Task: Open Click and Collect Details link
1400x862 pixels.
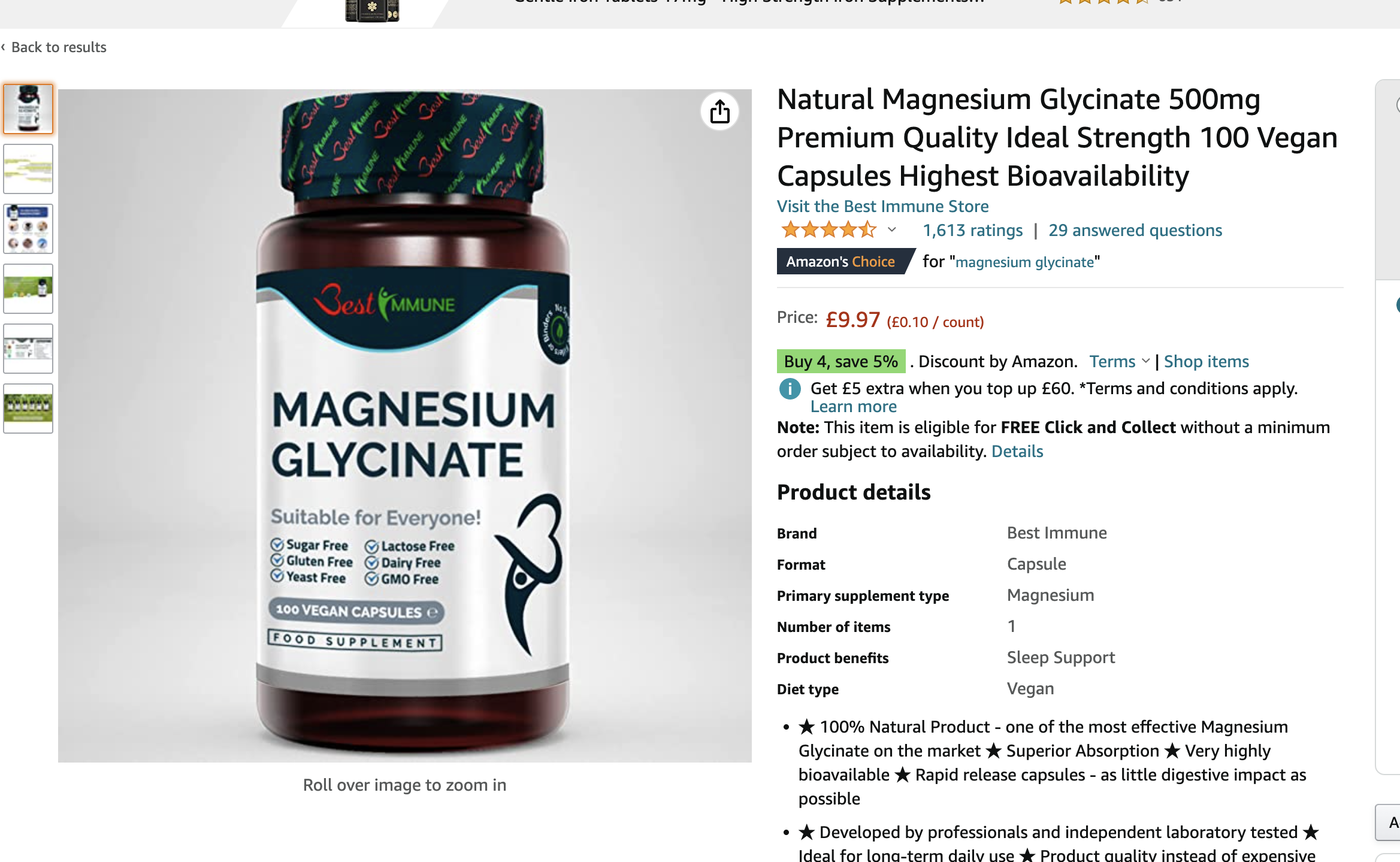Action: point(1017,451)
